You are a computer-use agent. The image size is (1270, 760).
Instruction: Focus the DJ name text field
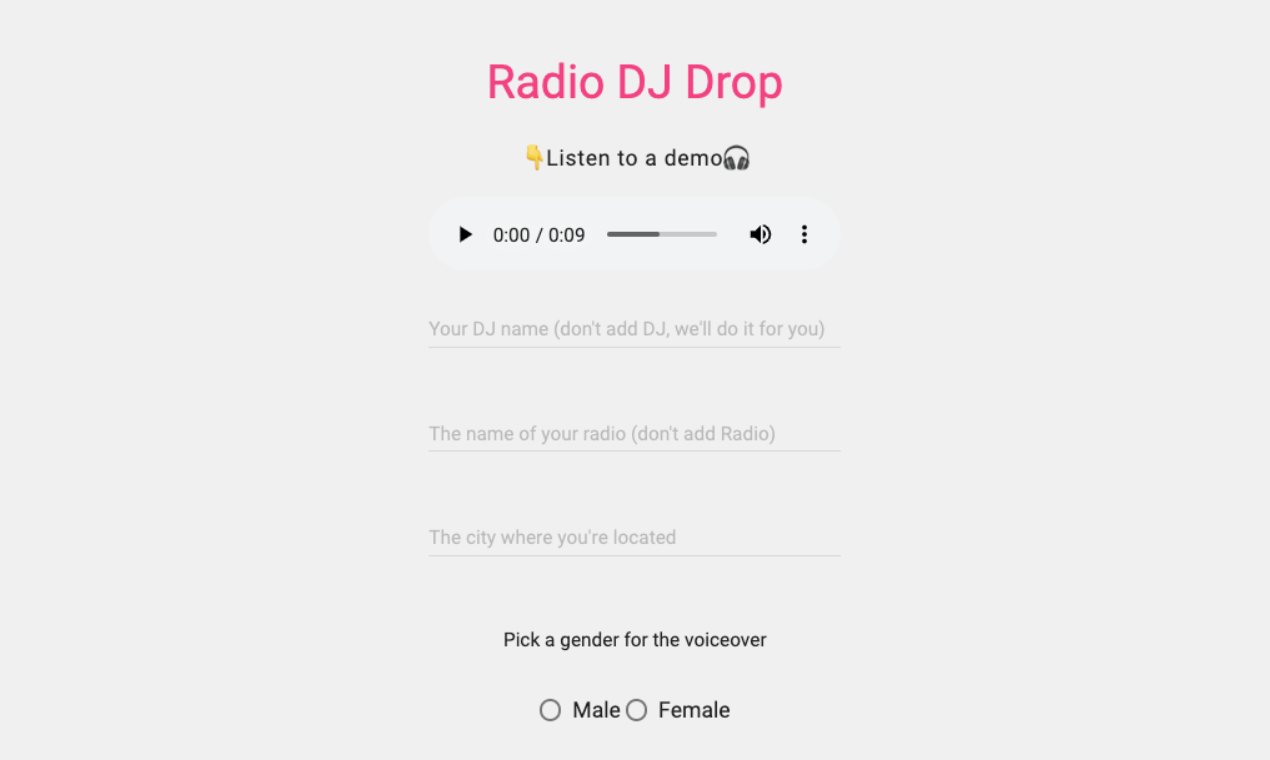click(634, 329)
